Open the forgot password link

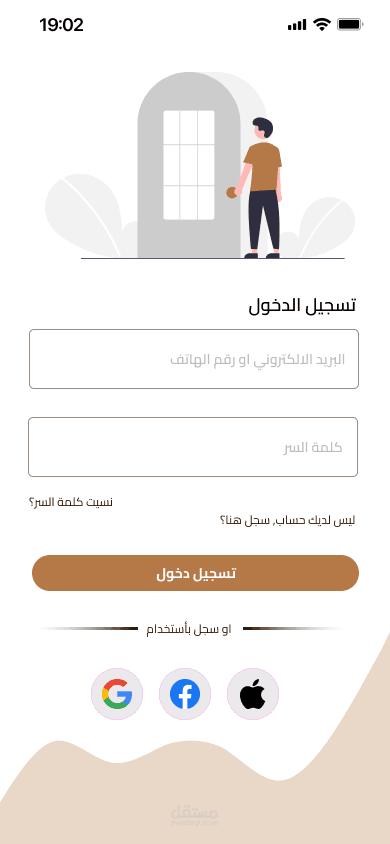(70, 502)
